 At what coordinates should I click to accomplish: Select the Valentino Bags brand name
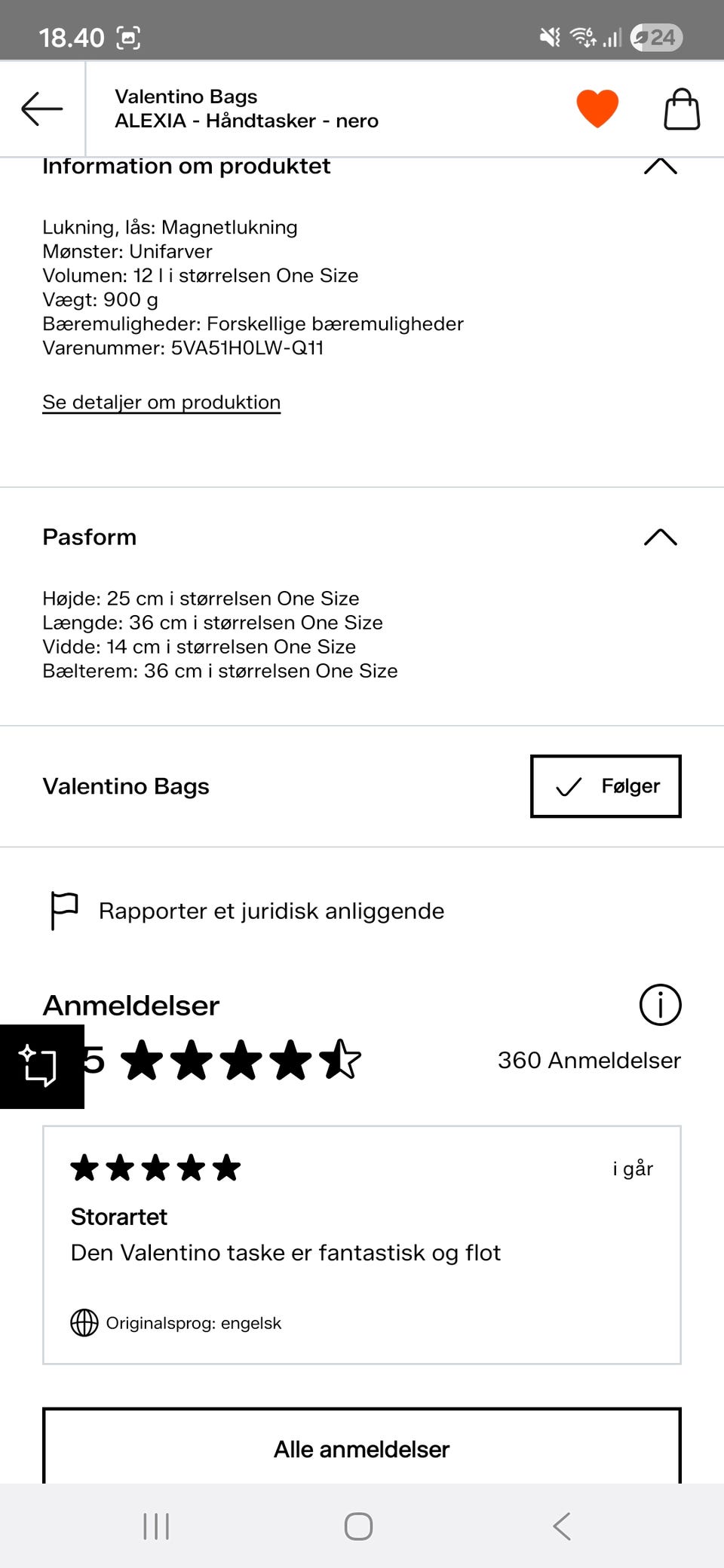point(125,786)
